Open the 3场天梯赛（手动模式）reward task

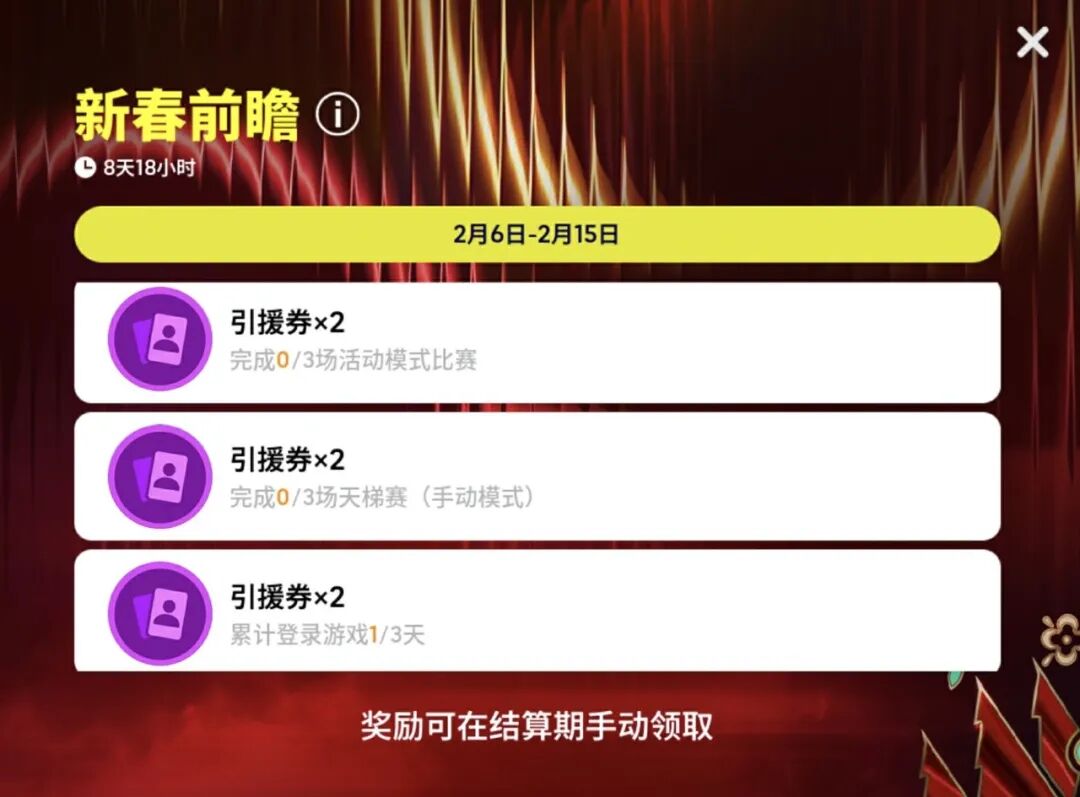[x=537, y=478]
